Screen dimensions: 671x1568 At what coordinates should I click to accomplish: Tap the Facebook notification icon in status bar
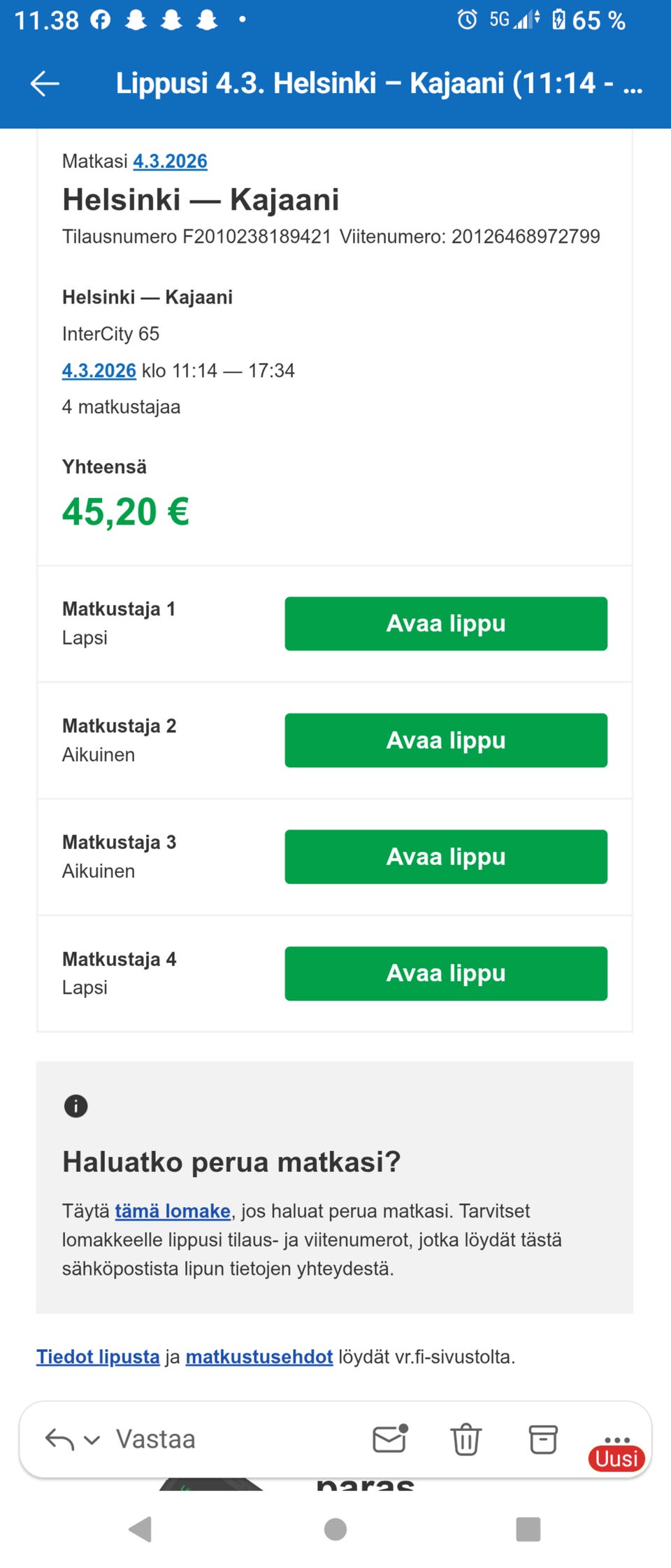point(101,20)
